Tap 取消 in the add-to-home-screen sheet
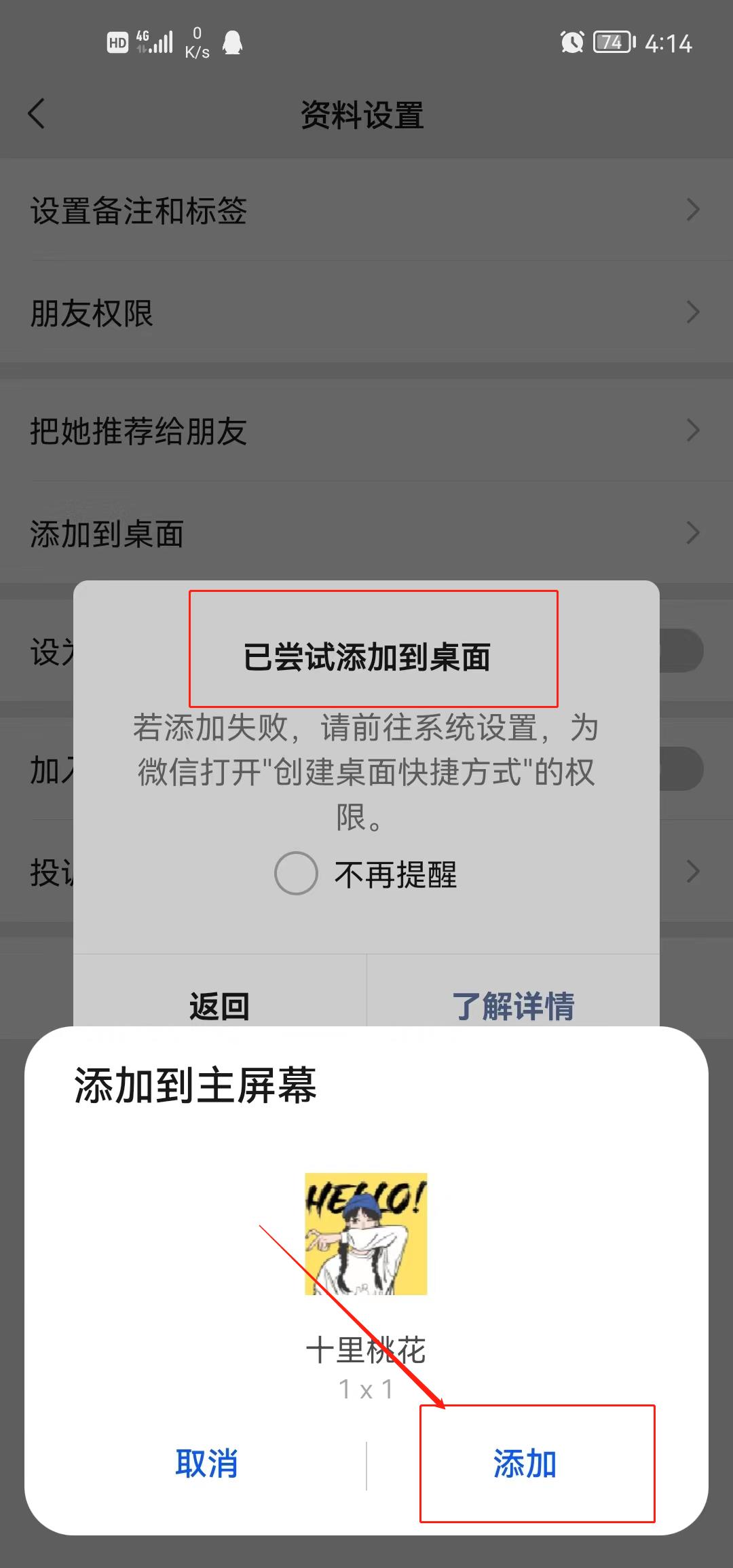 pos(206,1464)
